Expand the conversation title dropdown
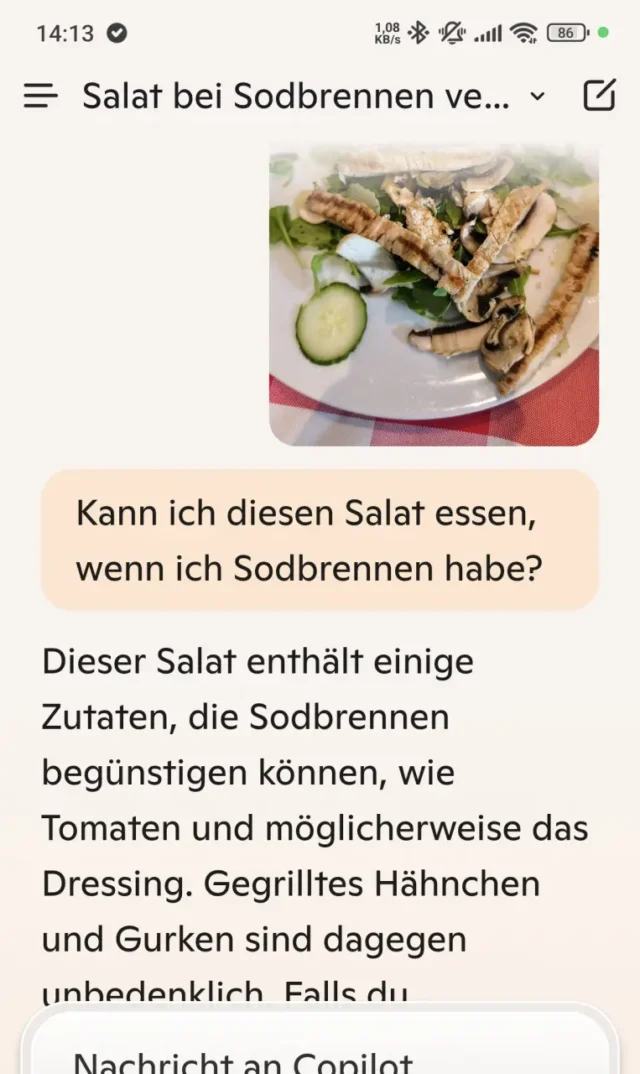This screenshot has height=1074, width=640. [x=538, y=96]
